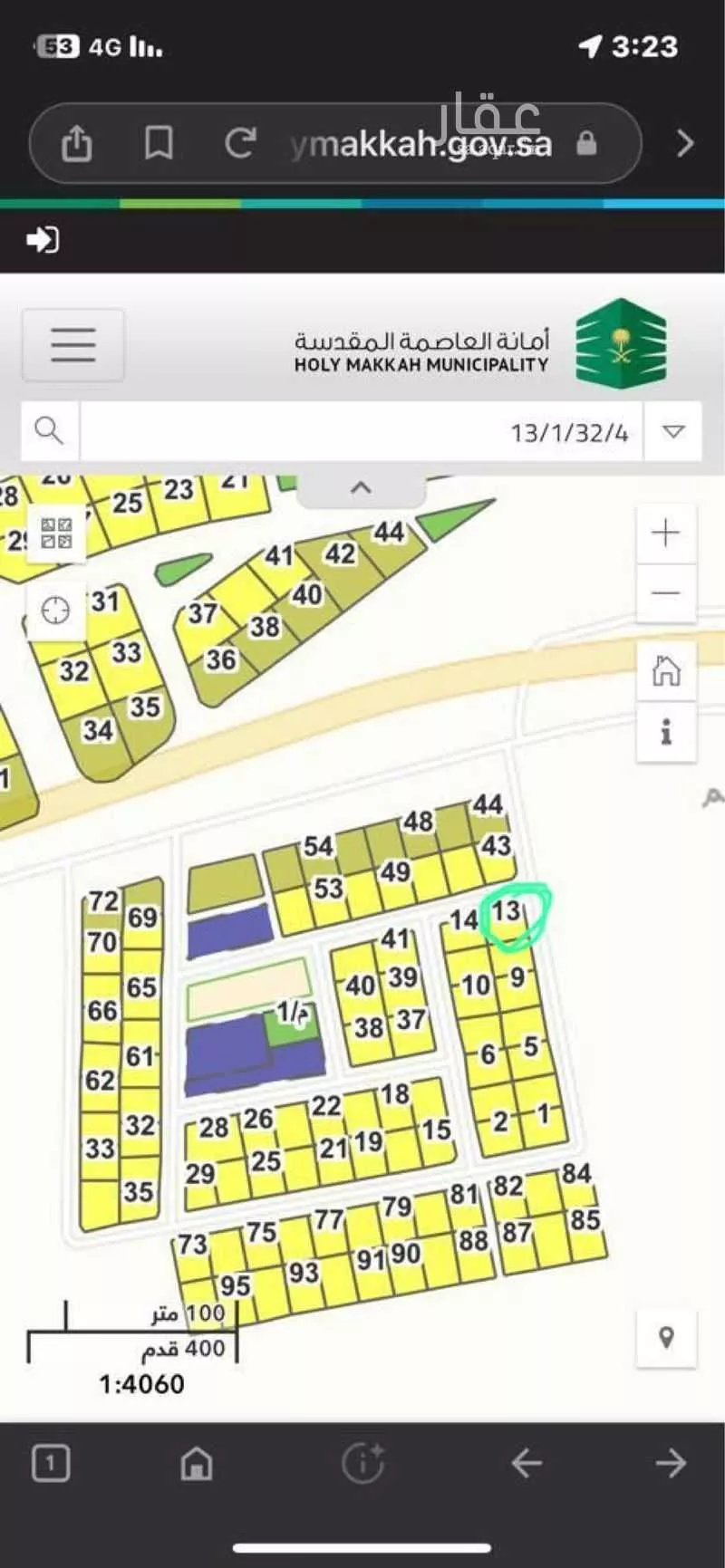Return map to home extent
This screenshot has height=1568, width=725.
(x=666, y=671)
